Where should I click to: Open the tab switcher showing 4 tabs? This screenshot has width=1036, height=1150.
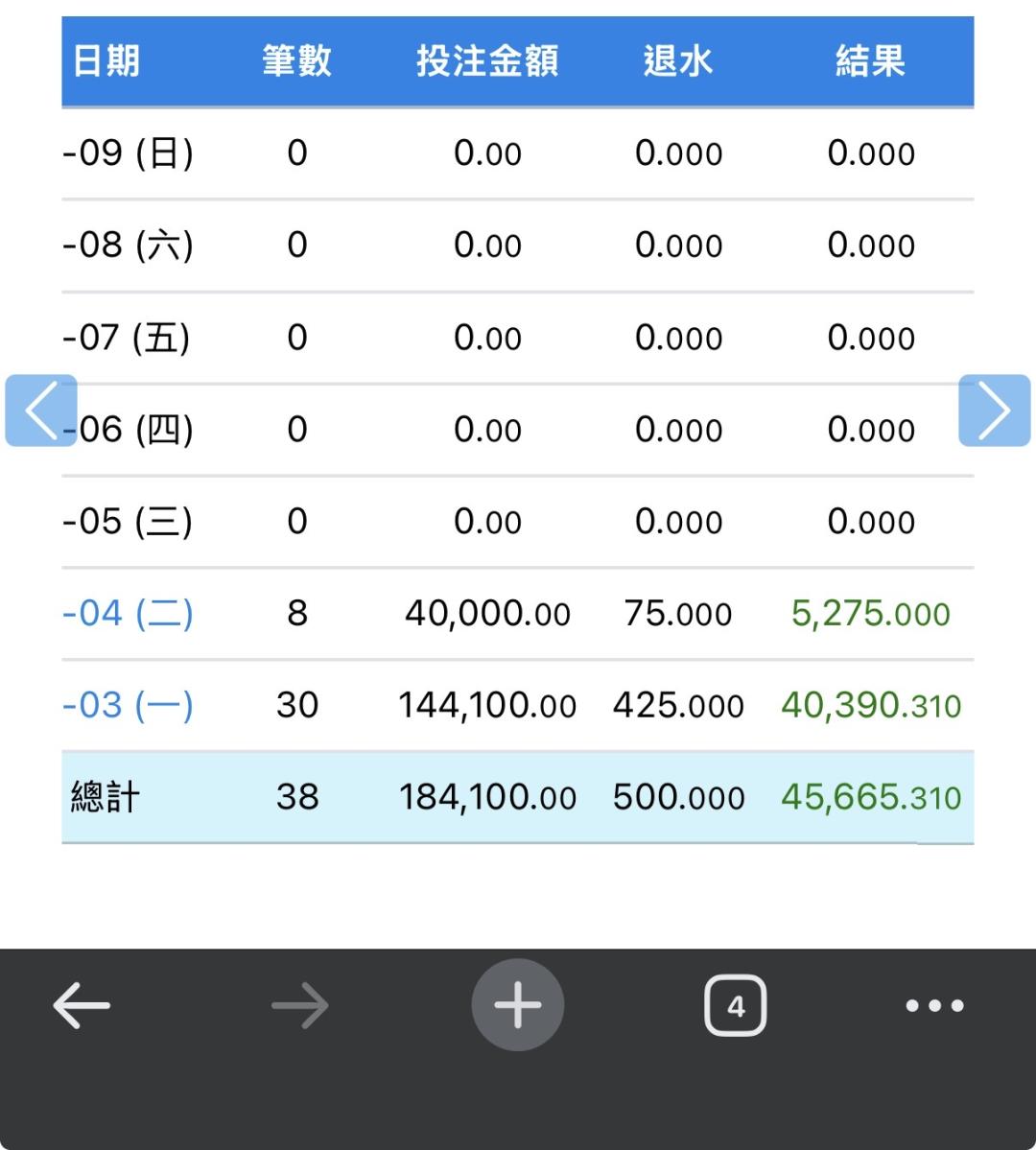point(735,1005)
